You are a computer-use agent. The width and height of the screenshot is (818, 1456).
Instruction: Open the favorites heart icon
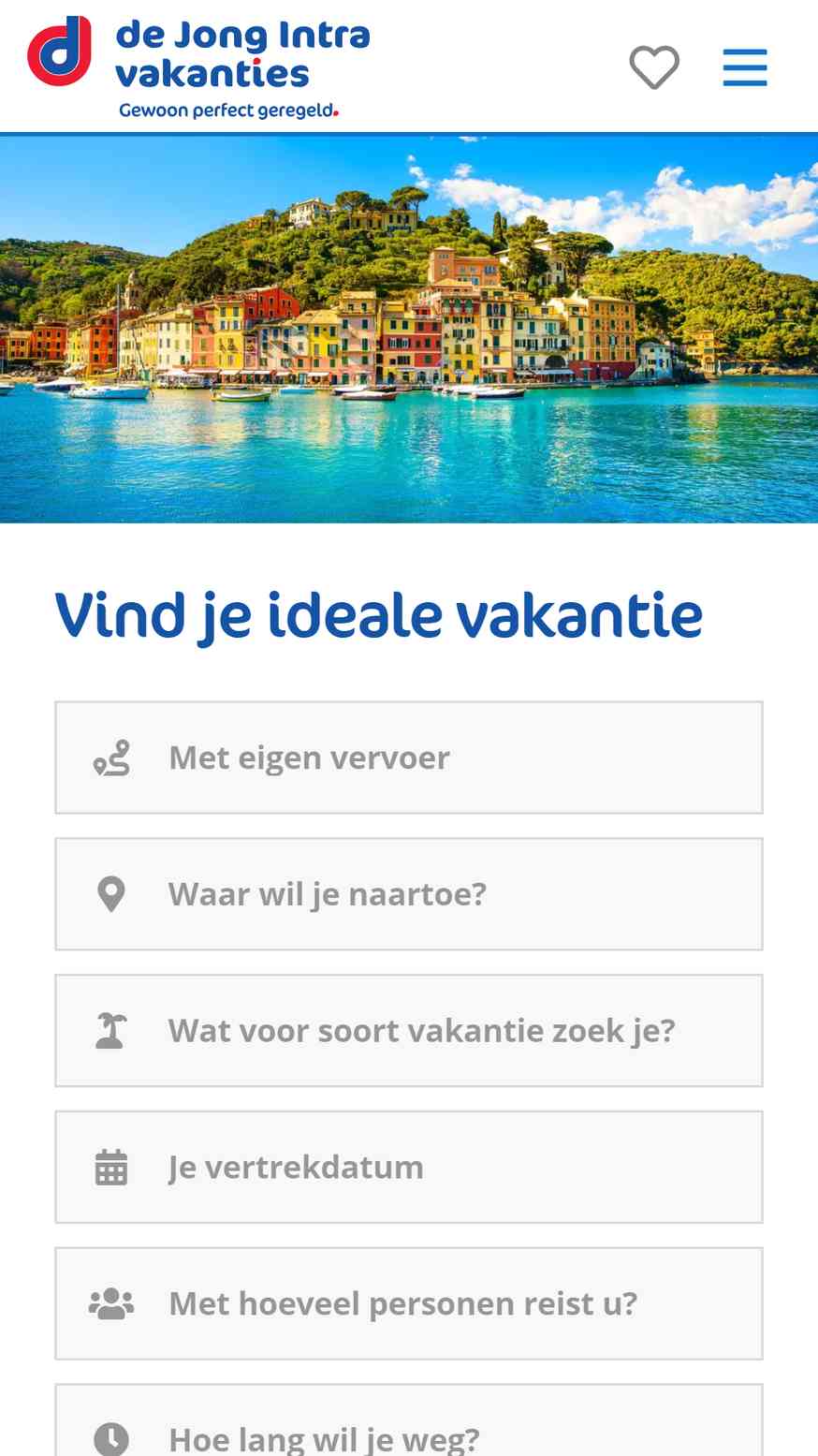coord(653,68)
